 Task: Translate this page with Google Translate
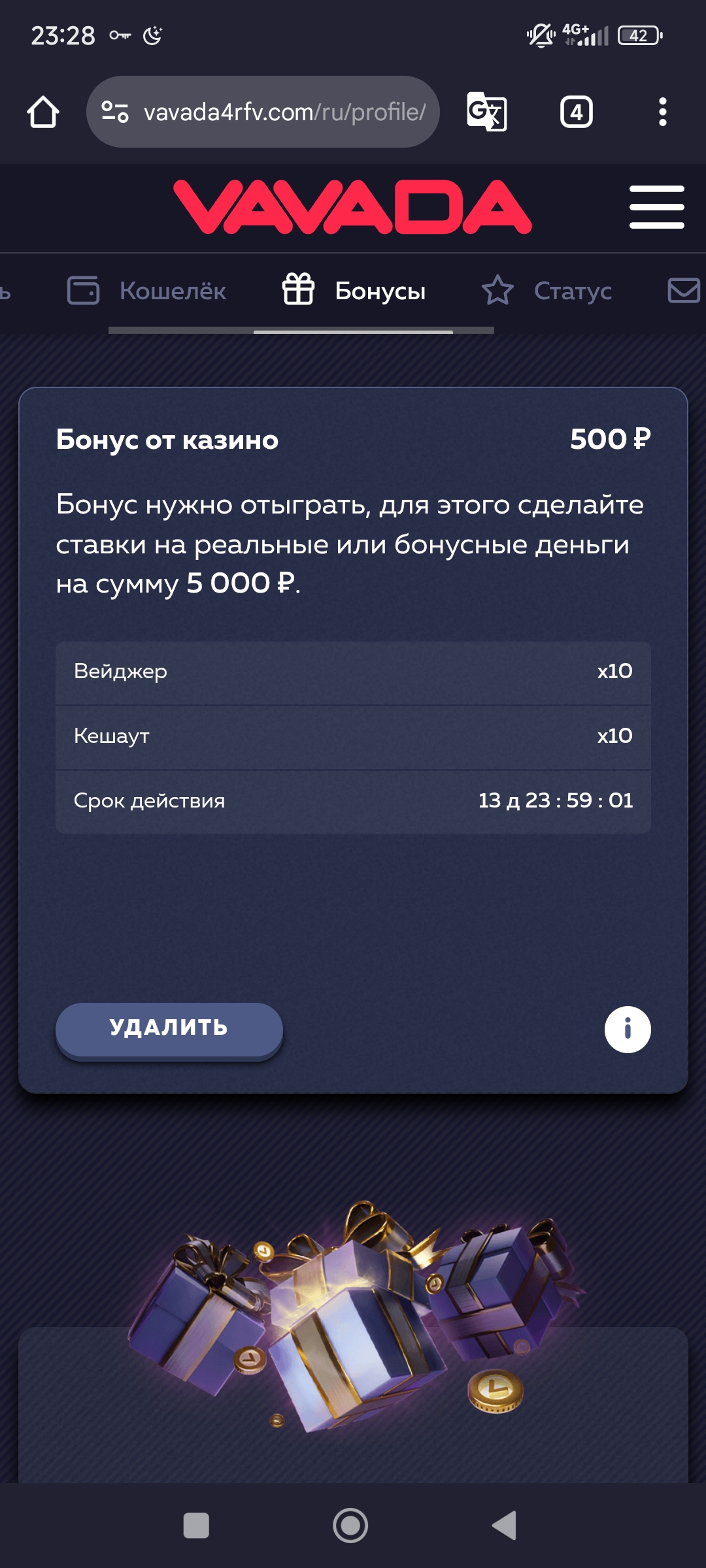tap(486, 112)
